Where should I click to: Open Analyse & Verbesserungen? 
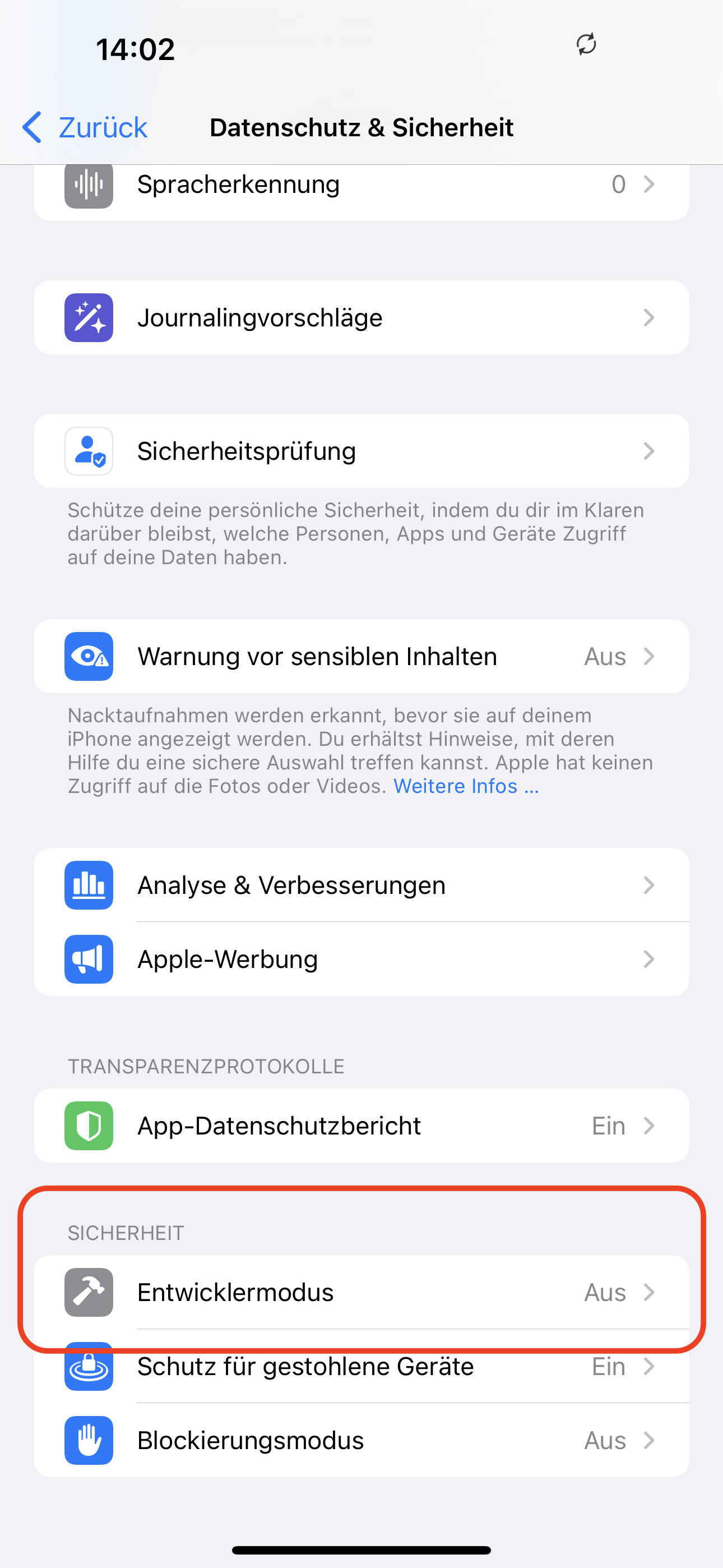click(x=360, y=885)
